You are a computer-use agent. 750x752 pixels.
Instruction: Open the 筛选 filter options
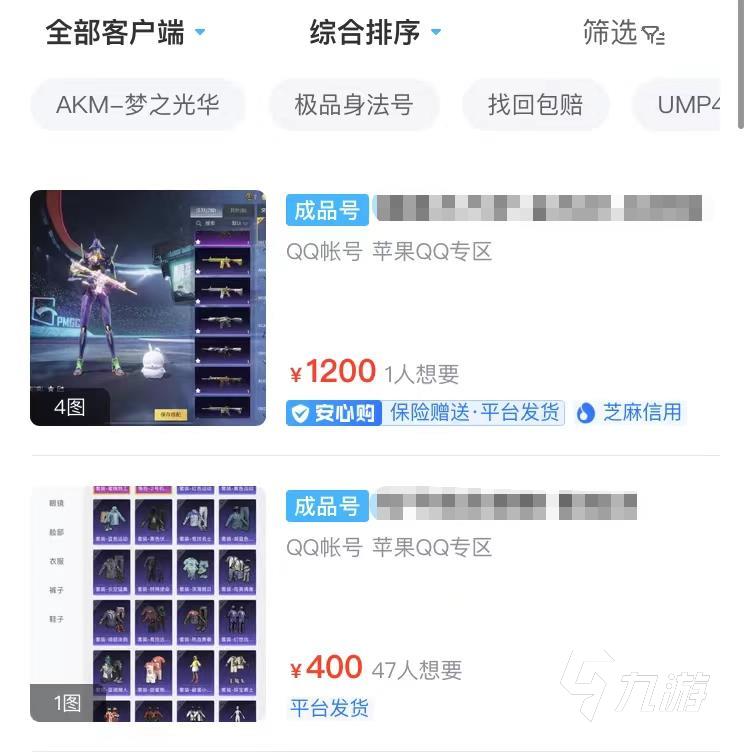(x=623, y=33)
